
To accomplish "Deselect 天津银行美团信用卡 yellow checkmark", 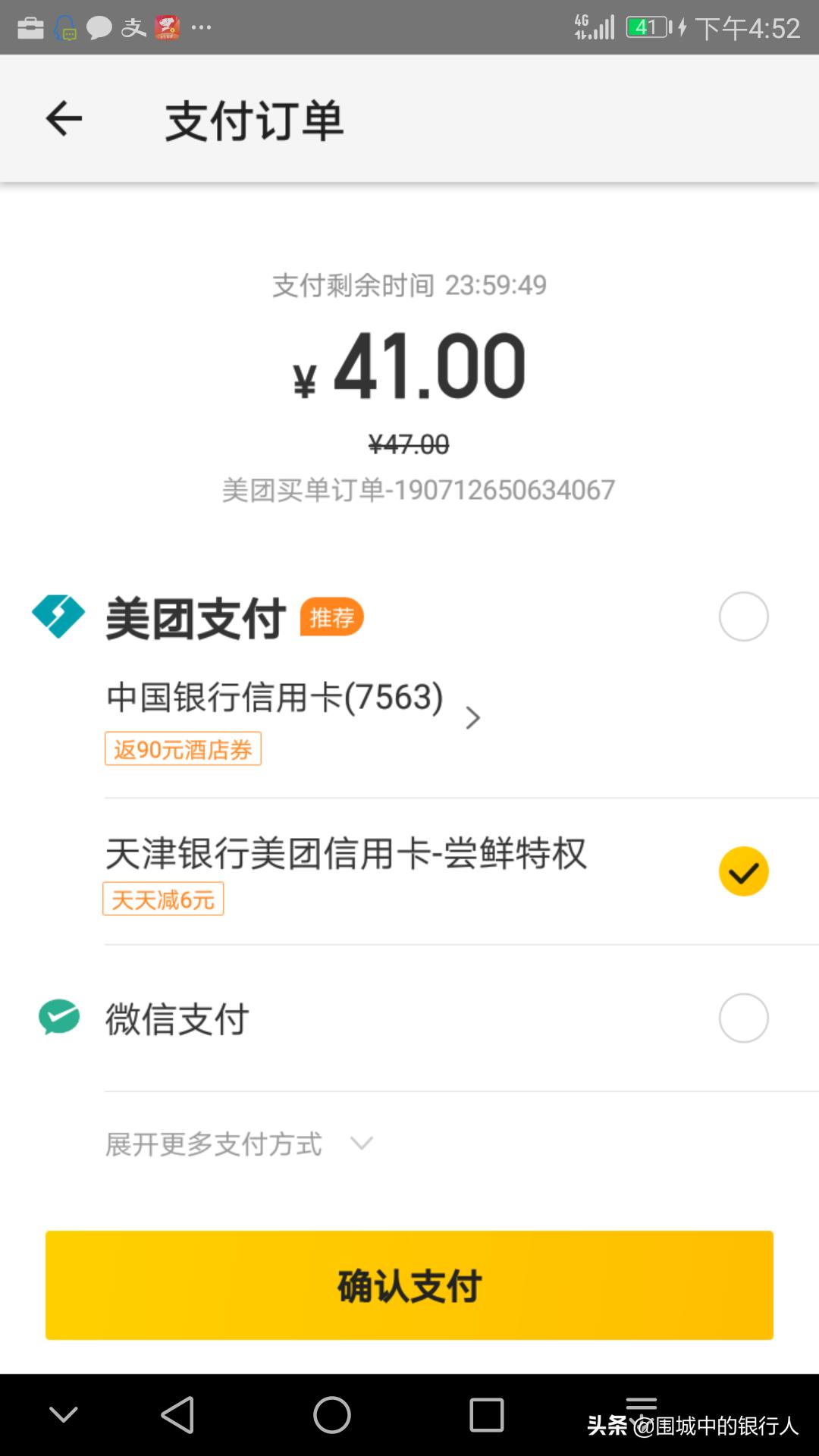I will (743, 871).
